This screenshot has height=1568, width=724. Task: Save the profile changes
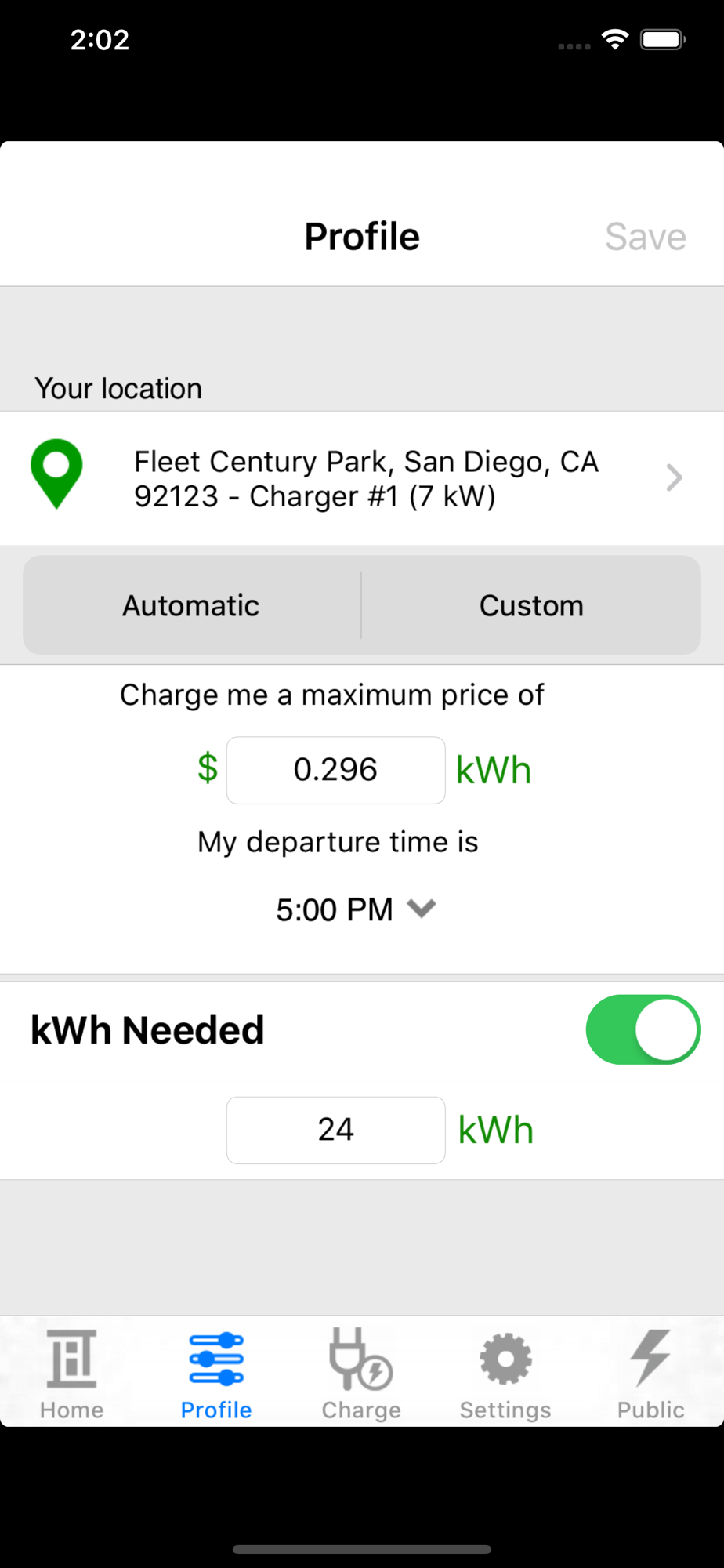[x=645, y=237]
